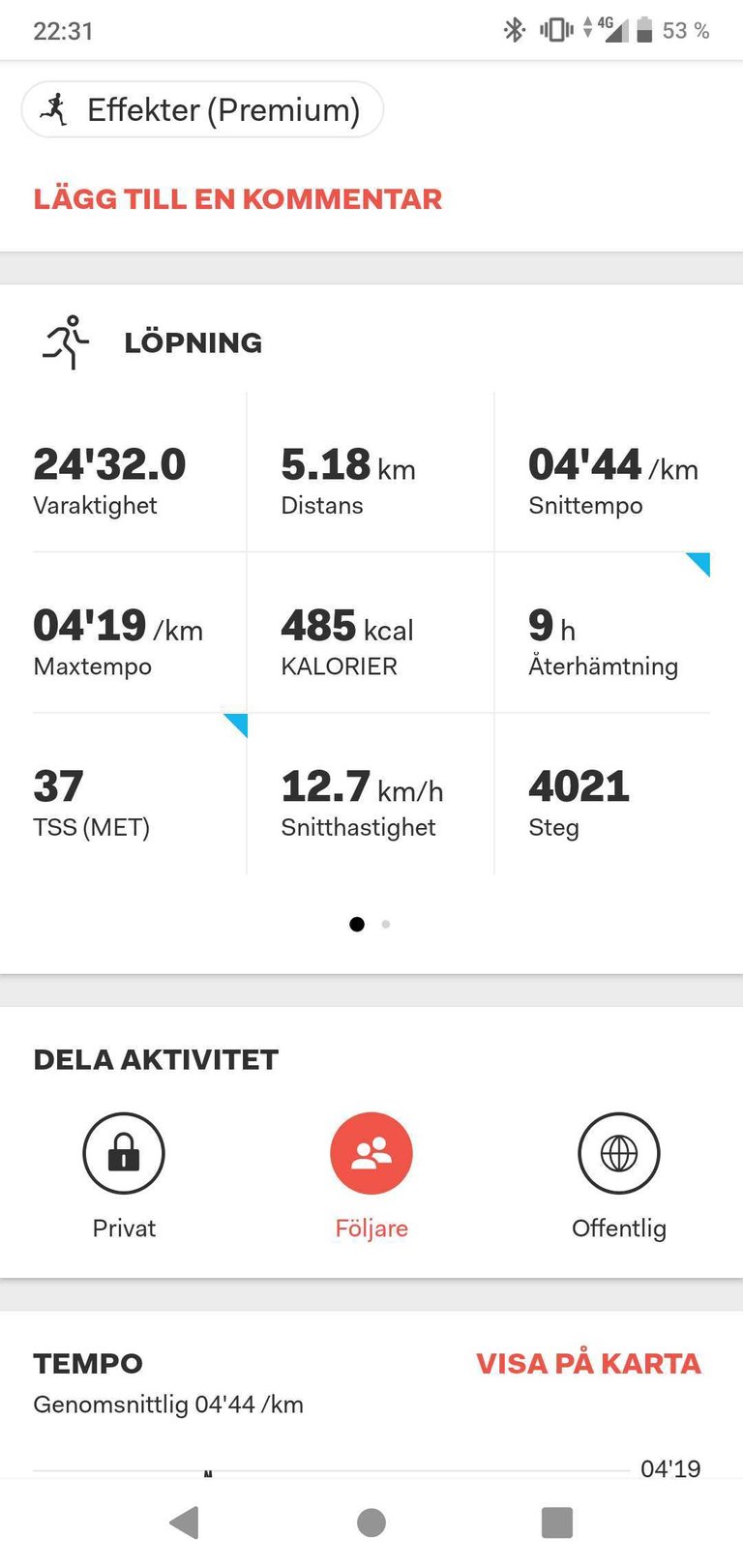Tap the system home button
The height and width of the screenshot is (1568, 743).
(371, 1523)
